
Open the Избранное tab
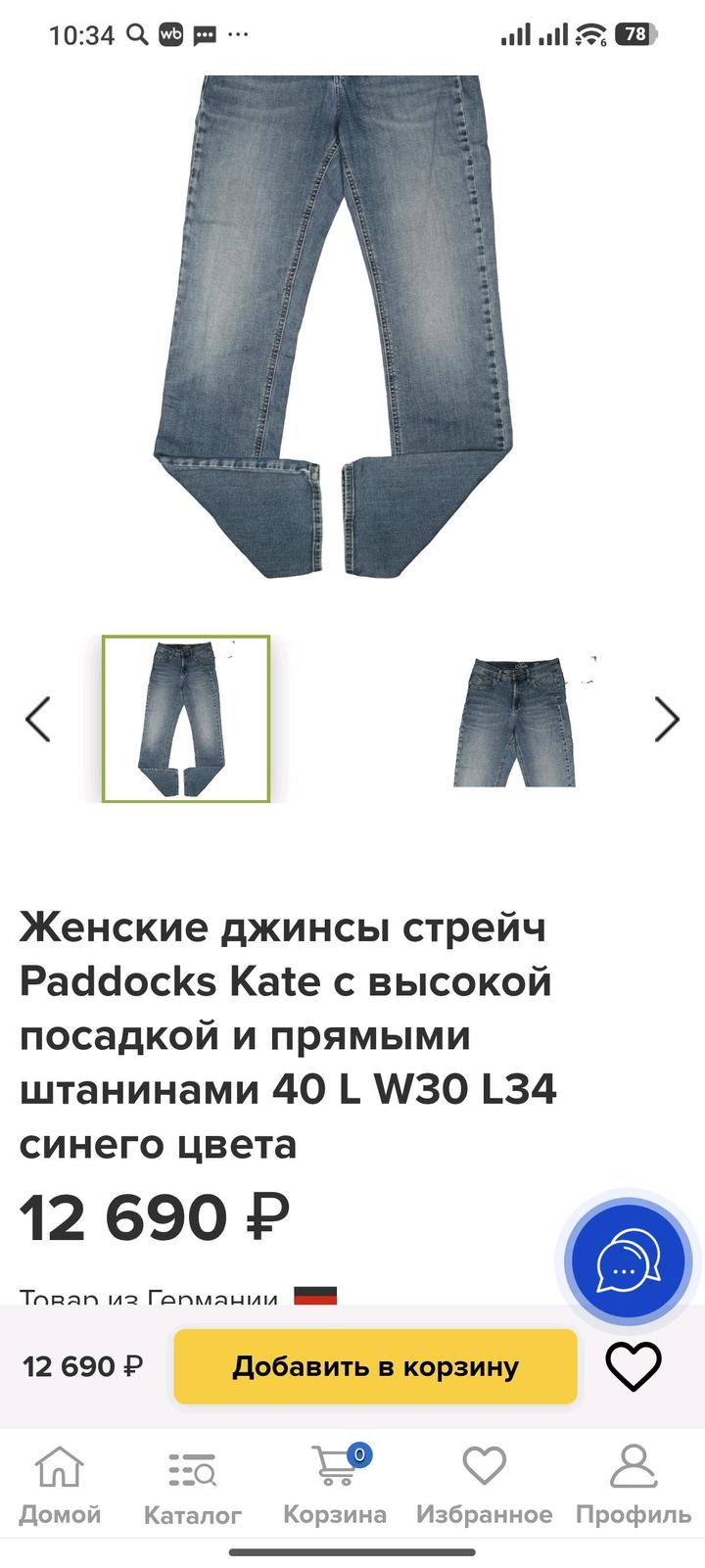pyautogui.click(x=484, y=1486)
